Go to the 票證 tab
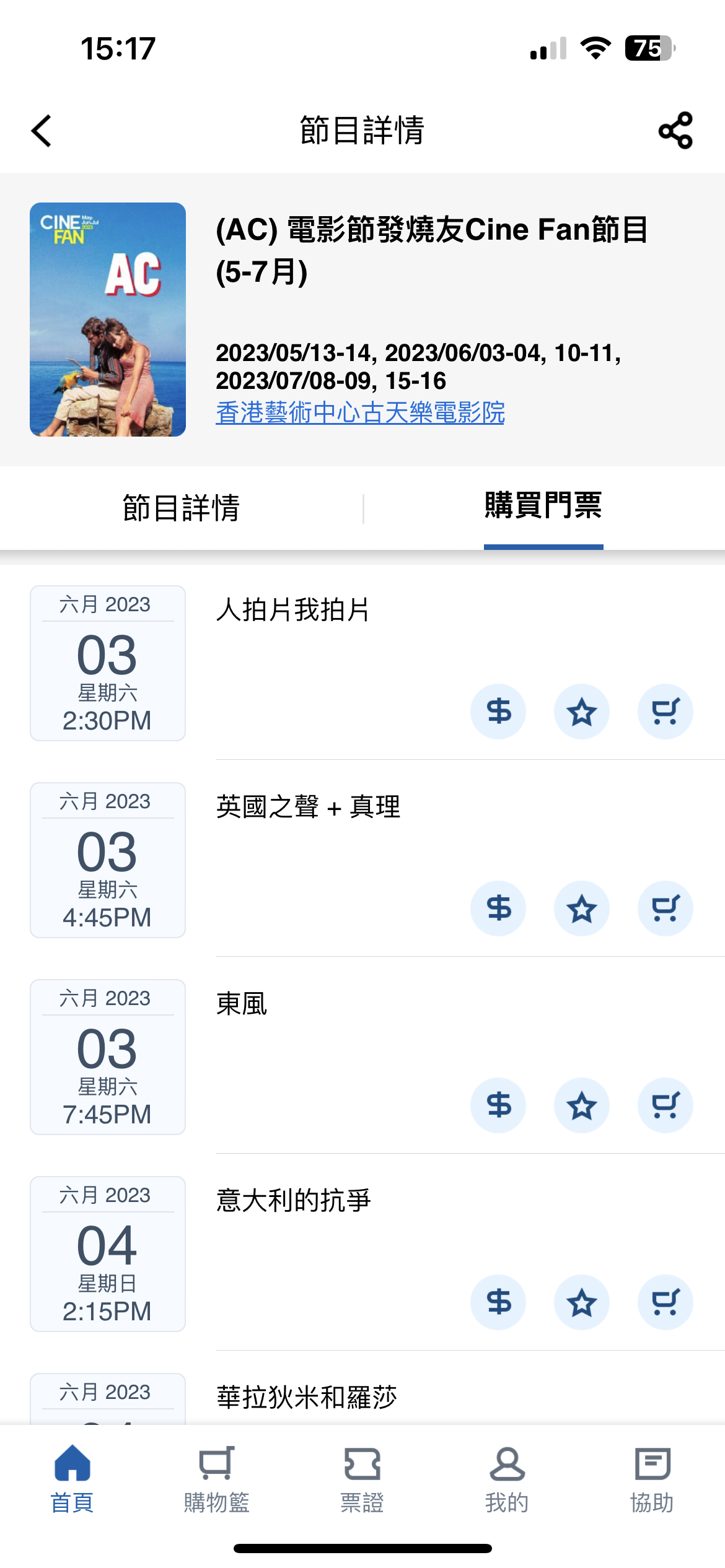 (x=362, y=1480)
